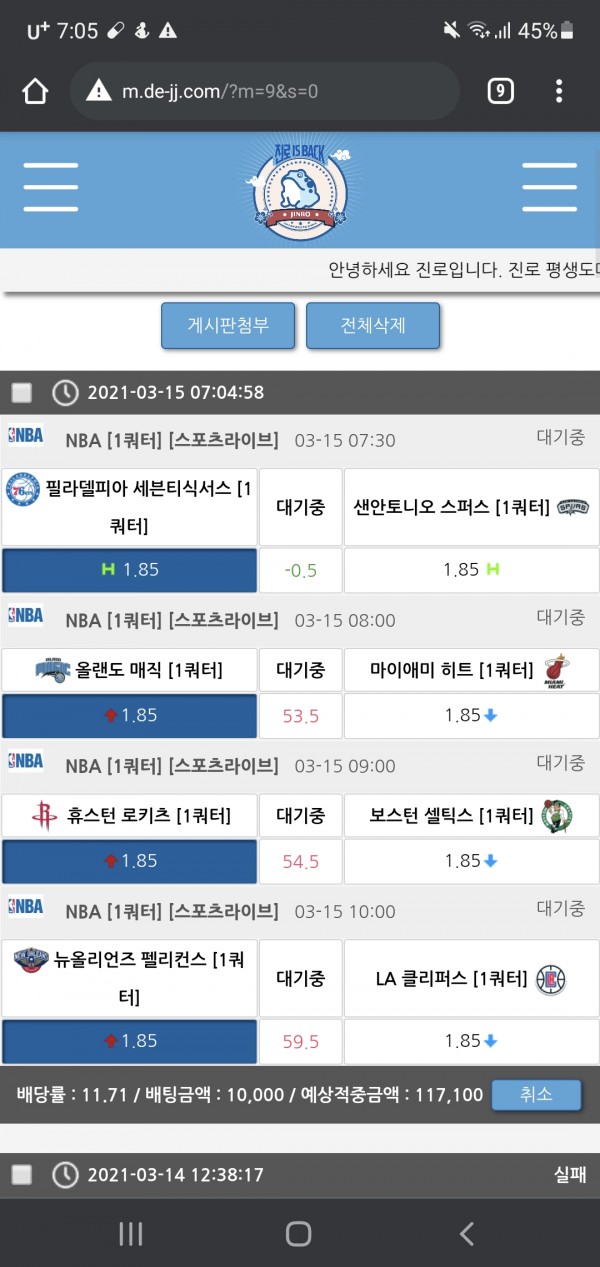600x1267 pixels.
Task: Tap the URL address bar
Action: pos(265,92)
